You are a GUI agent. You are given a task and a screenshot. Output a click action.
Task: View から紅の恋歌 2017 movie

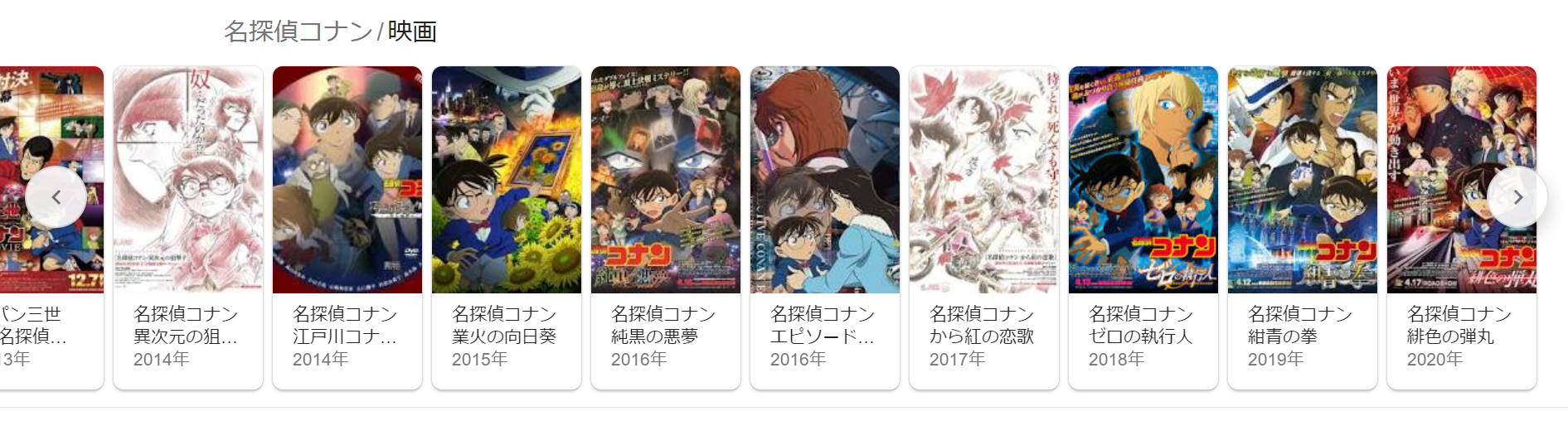tap(984, 228)
